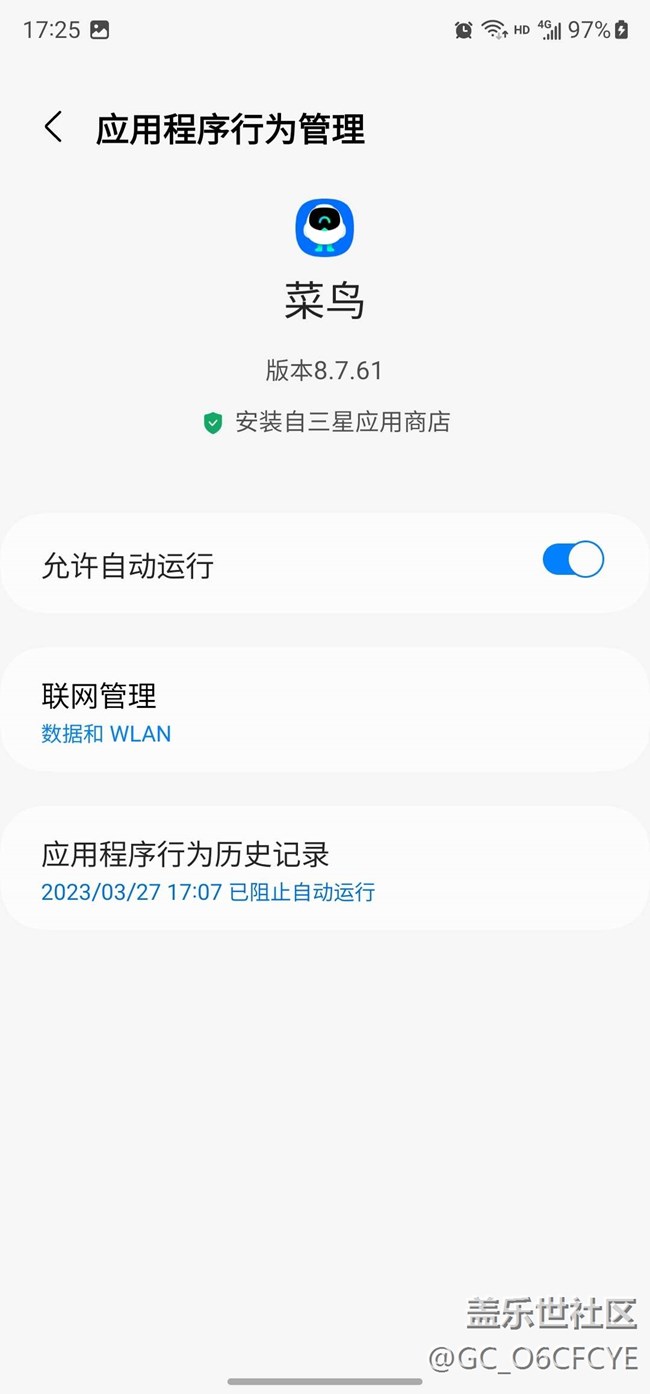650x1394 pixels.
Task: Open 应用程序行为历史记录
Action: click(x=325, y=869)
